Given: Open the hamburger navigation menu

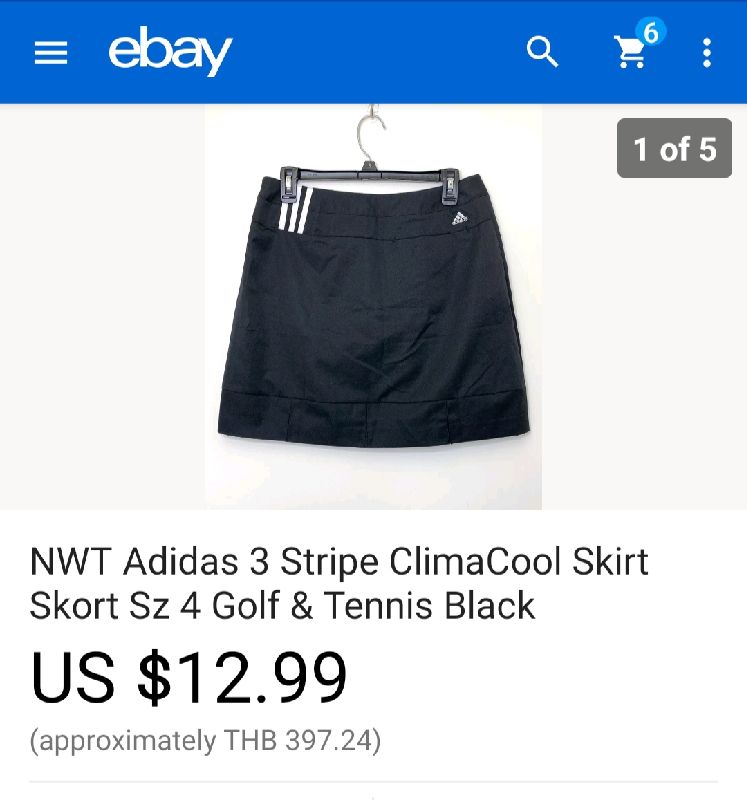Looking at the screenshot, I should [x=51, y=53].
